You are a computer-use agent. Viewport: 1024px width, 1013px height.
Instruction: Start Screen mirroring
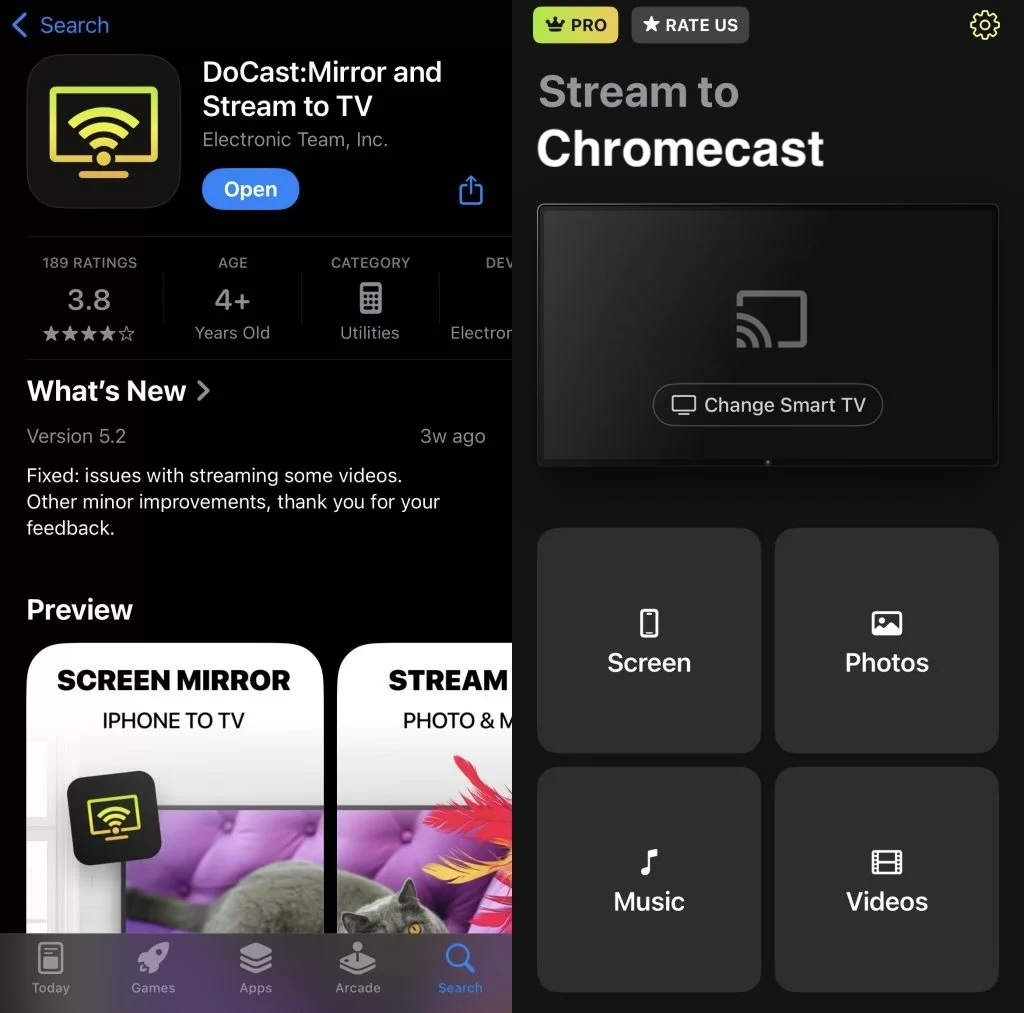(x=649, y=641)
